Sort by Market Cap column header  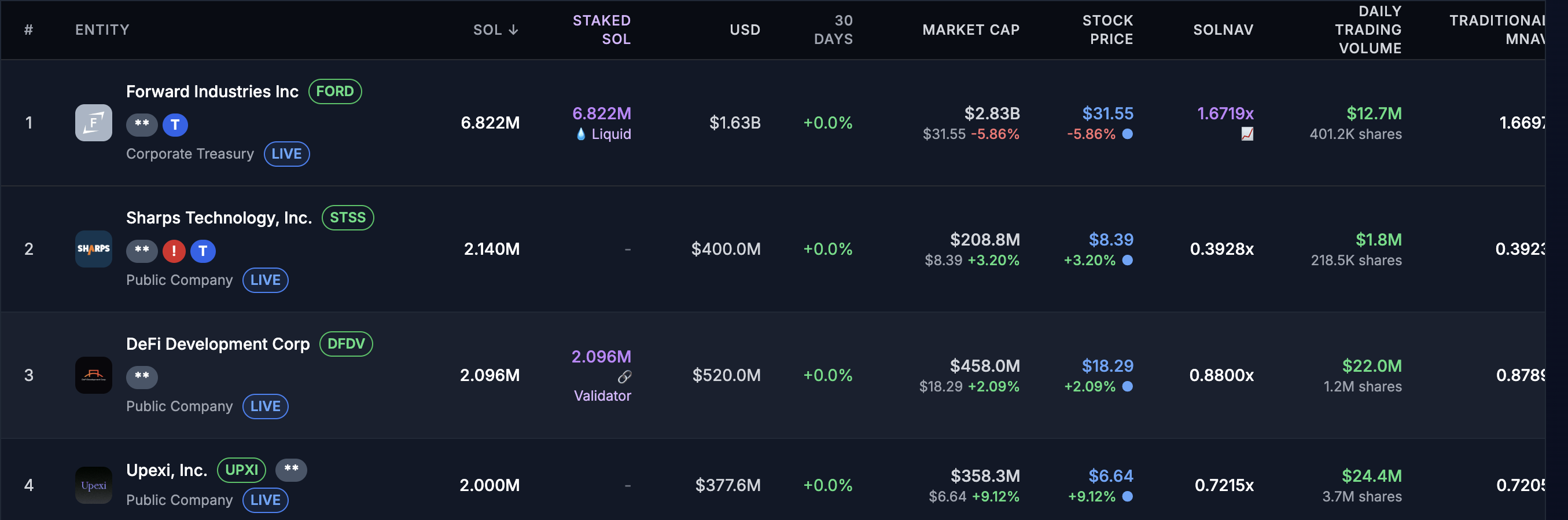pos(970,30)
